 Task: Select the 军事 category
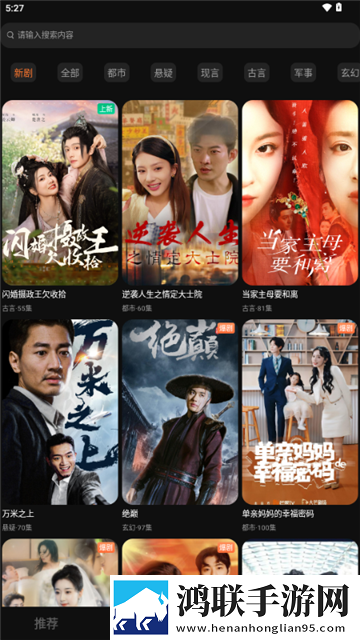[x=303, y=73]
